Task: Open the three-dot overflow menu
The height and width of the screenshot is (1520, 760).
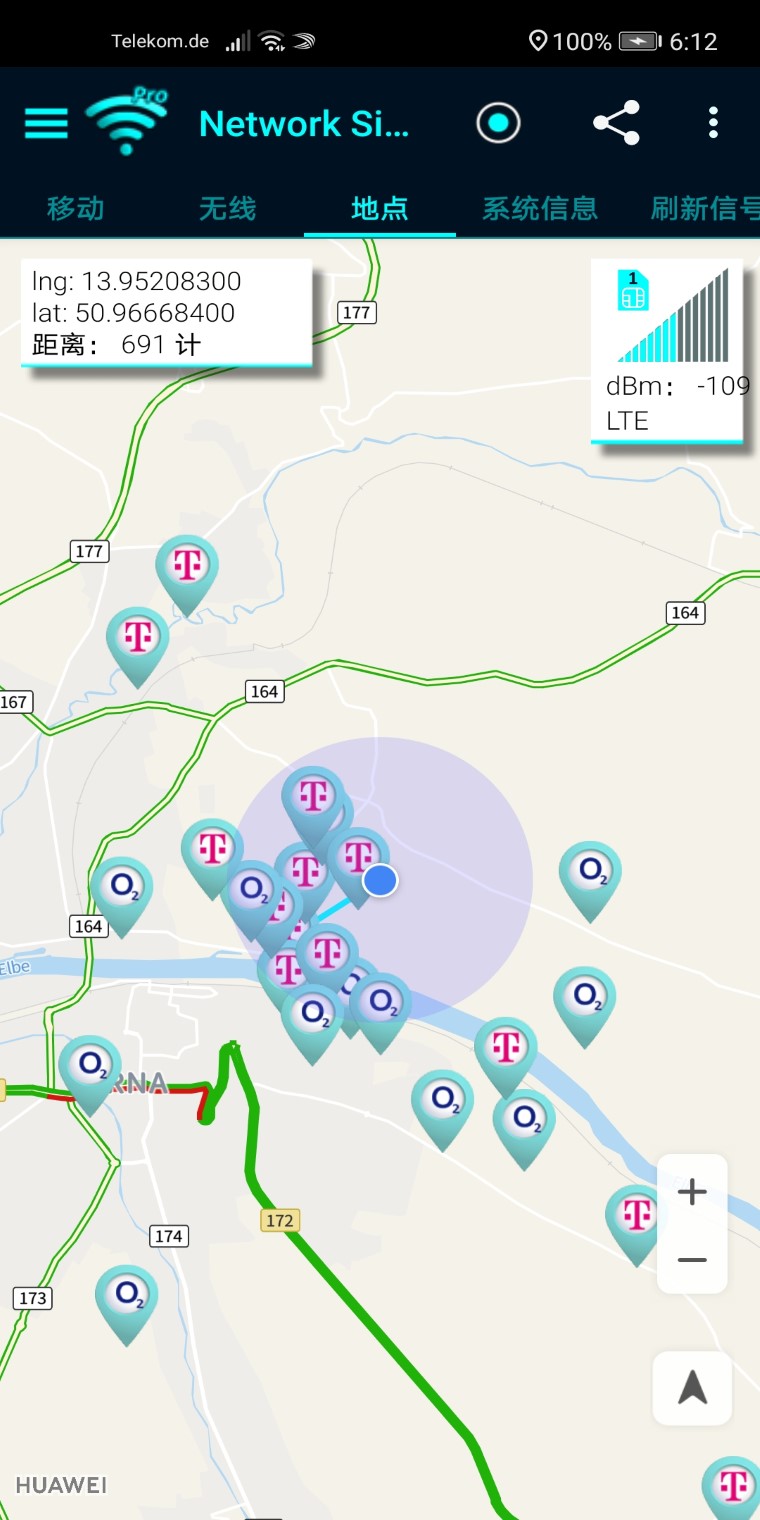Action: pyautogui.click(x=712, y=122)
